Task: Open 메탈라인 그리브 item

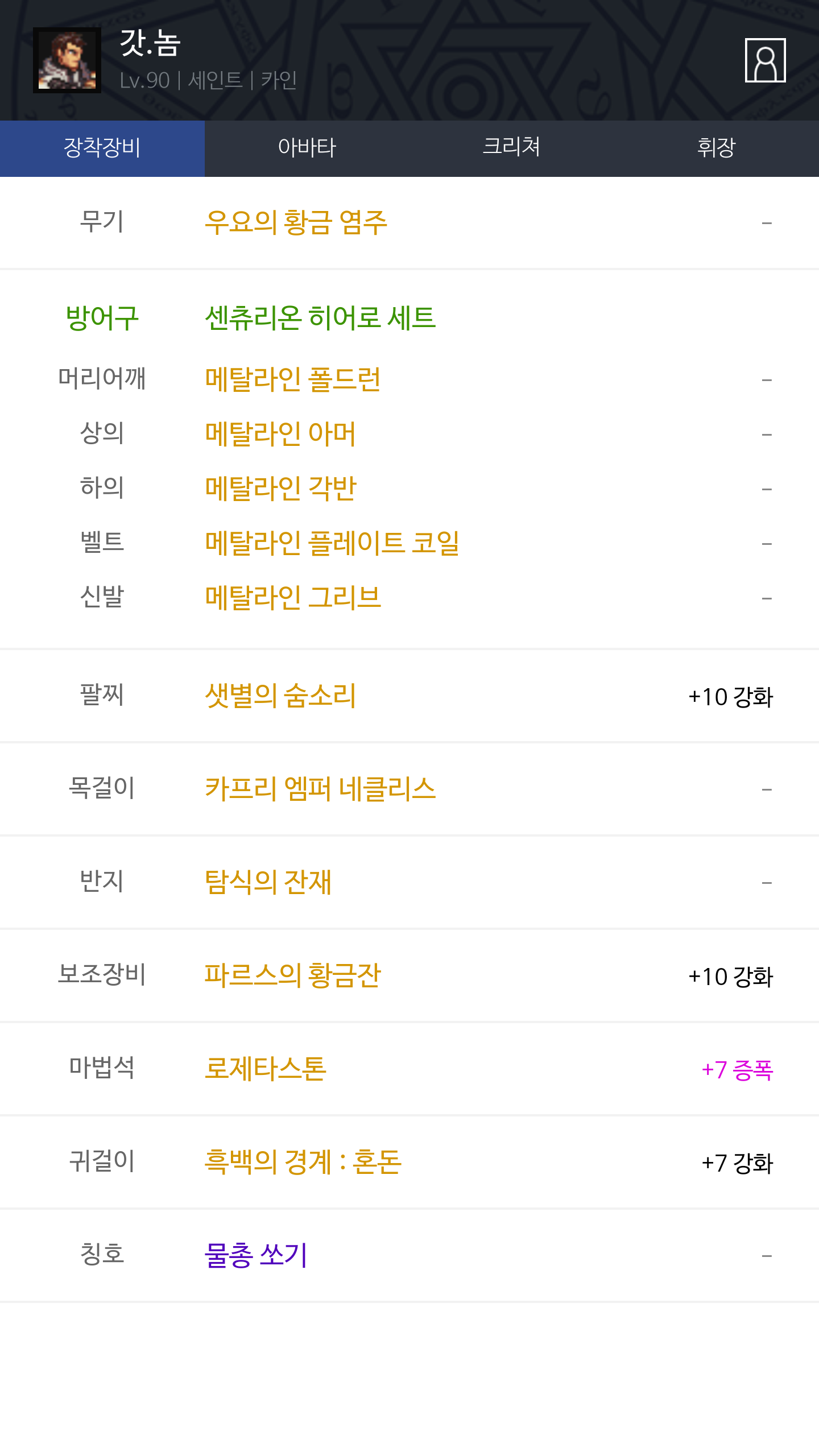Action: click(293, 598)
